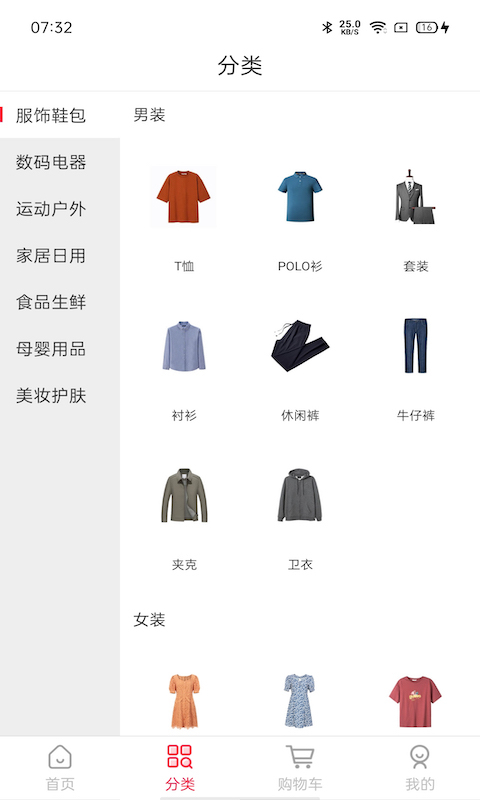Switch to the 我的 tab
The width and height of the screenshot is (480, 800).
(x=420, y=768)
